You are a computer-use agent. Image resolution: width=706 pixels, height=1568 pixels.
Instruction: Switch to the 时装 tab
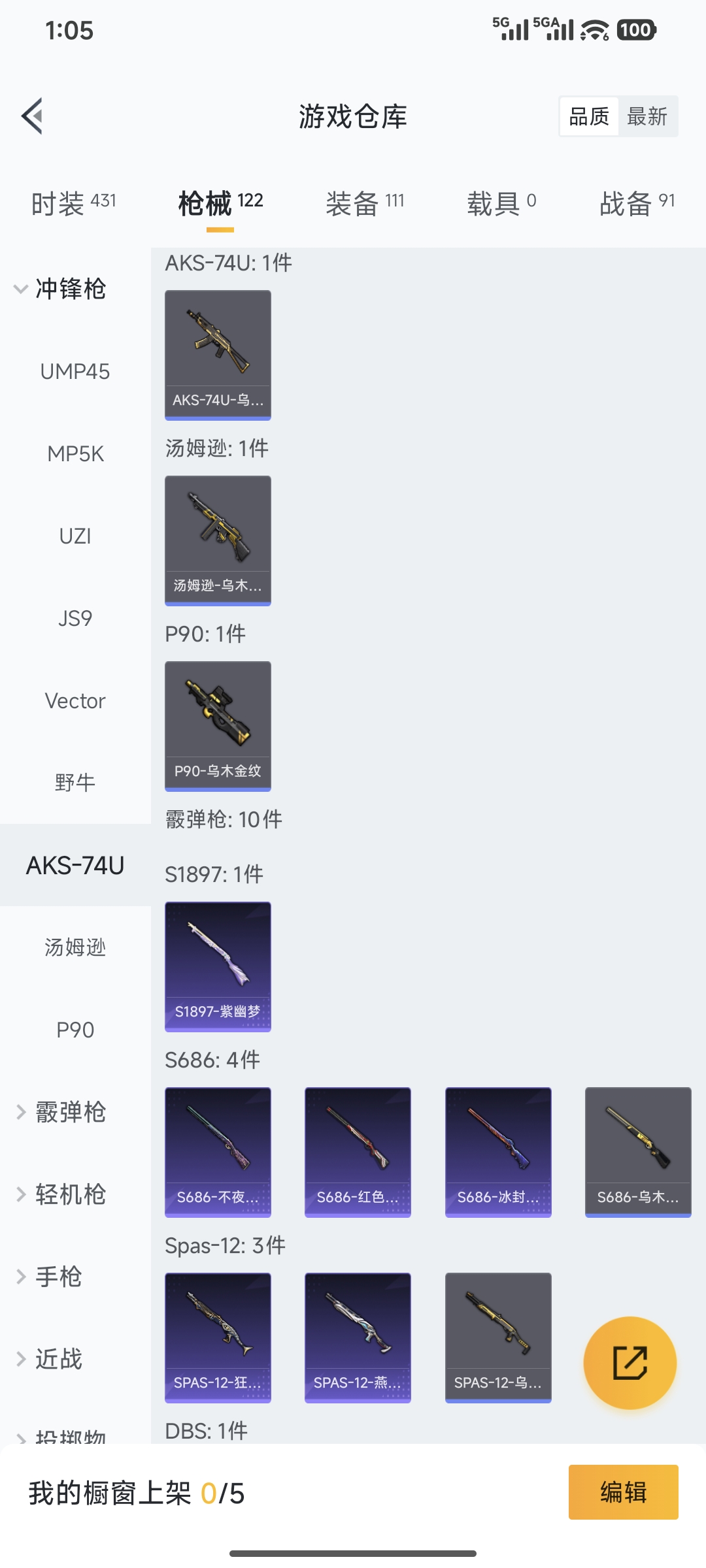tap(73, 201)
